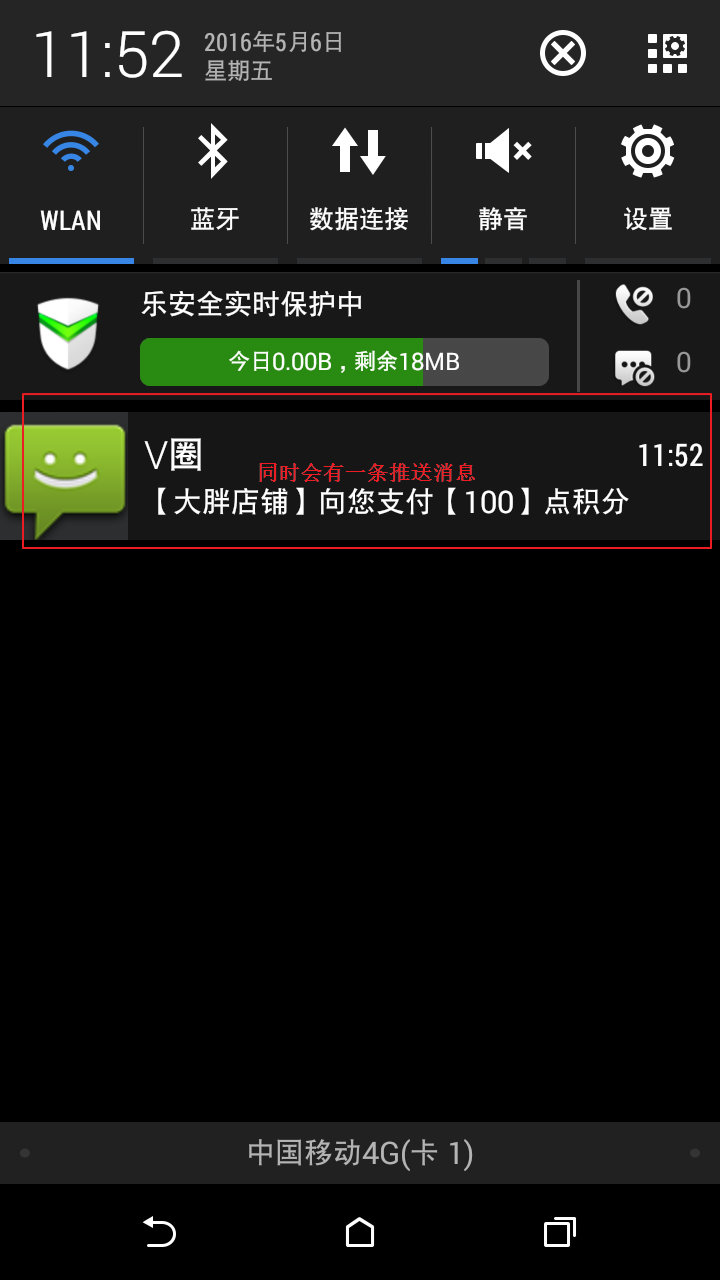The height and width of the screenshot is (1280, 720).
Task: Go to the home screen
Action: pyautogui.click(x=360, y=1232)
